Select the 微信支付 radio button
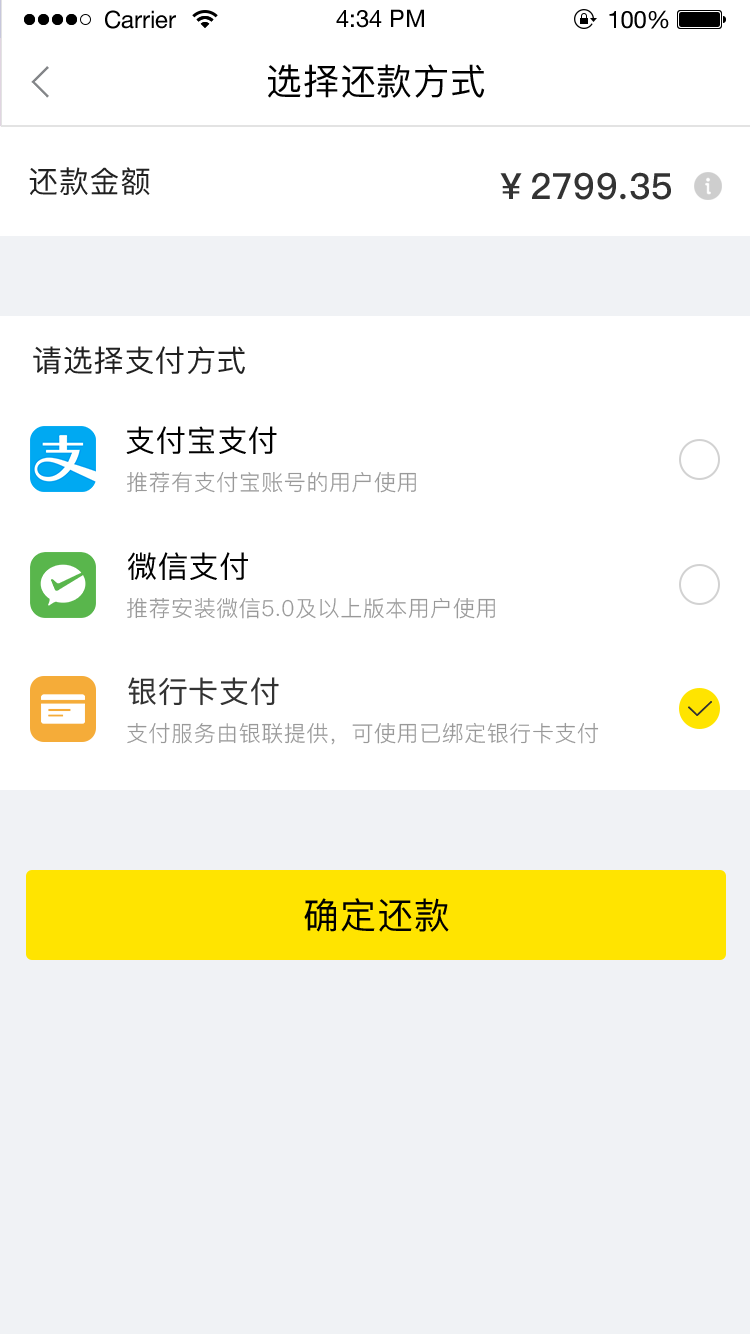This screenshot has width=750, height=1334. (699, 584)
